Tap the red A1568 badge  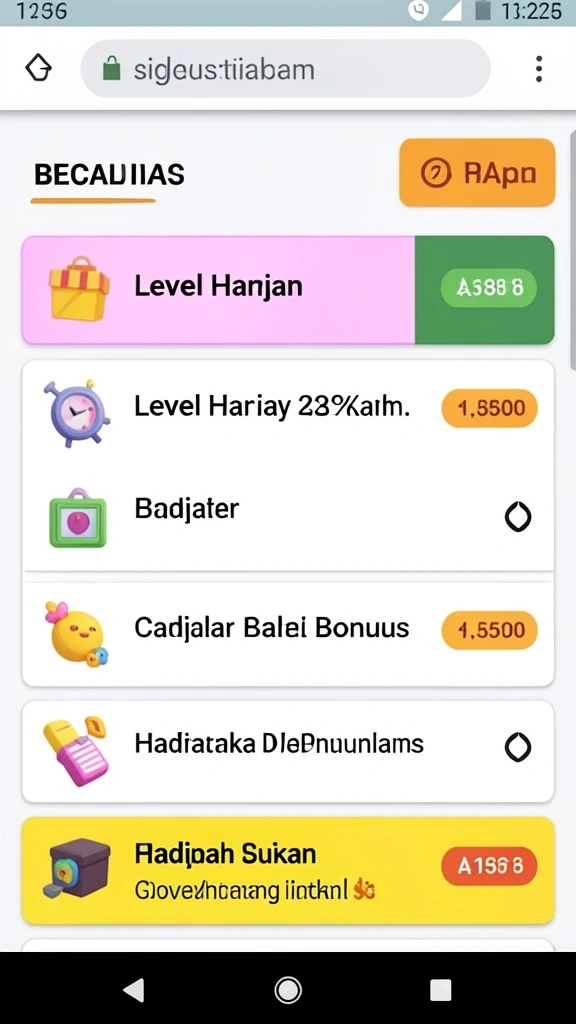(490, 866)
